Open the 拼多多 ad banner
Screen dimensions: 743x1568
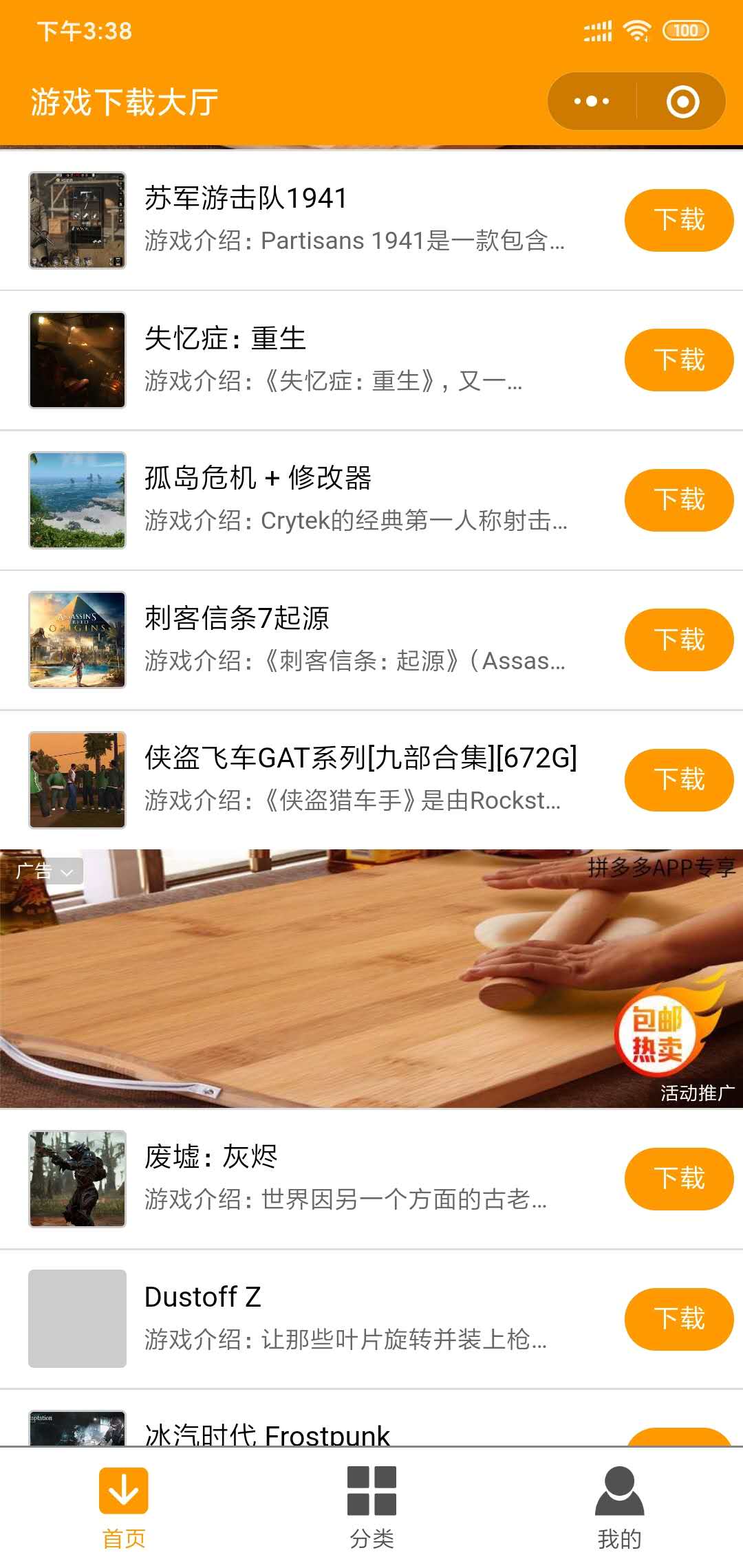[371, 979]
